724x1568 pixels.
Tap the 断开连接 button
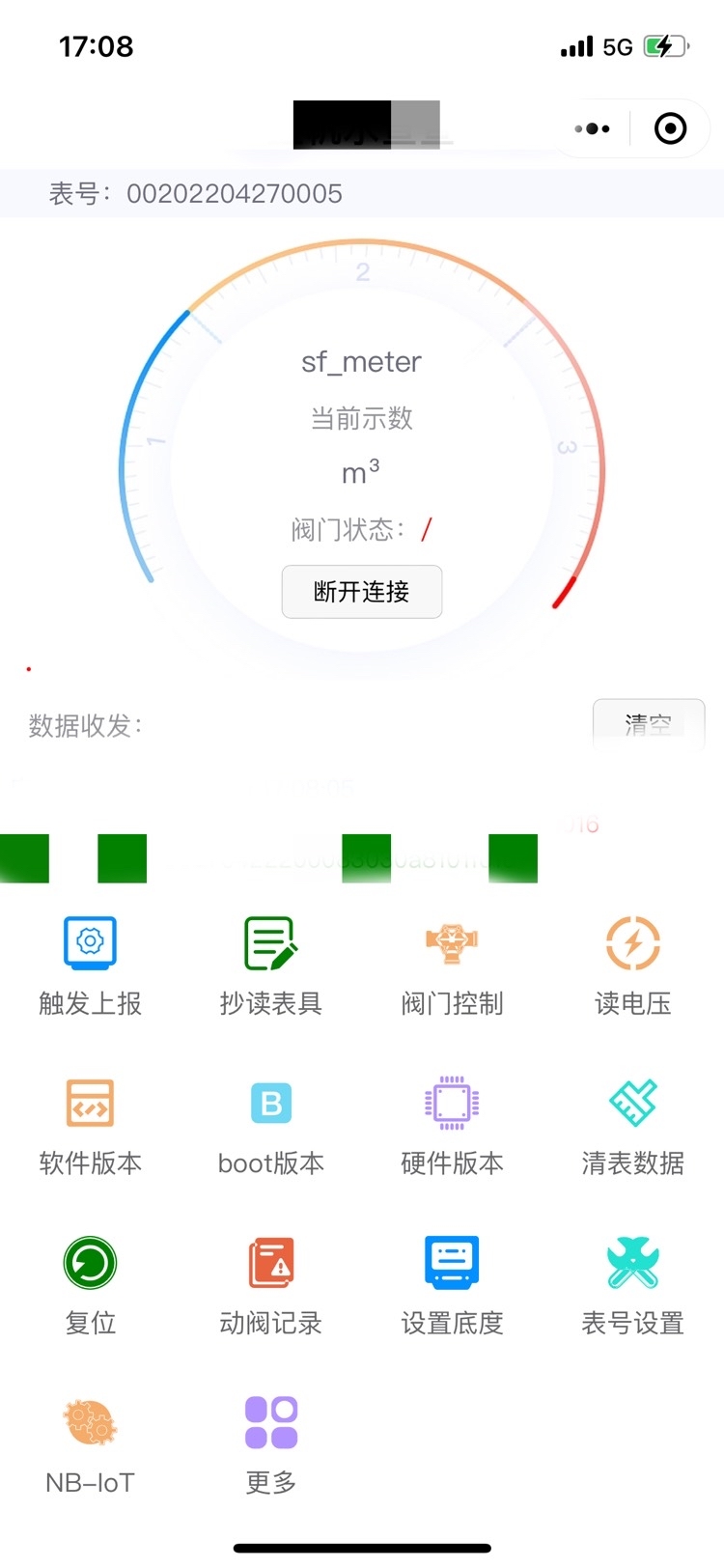pyautogui.click(x=361, y=591)
